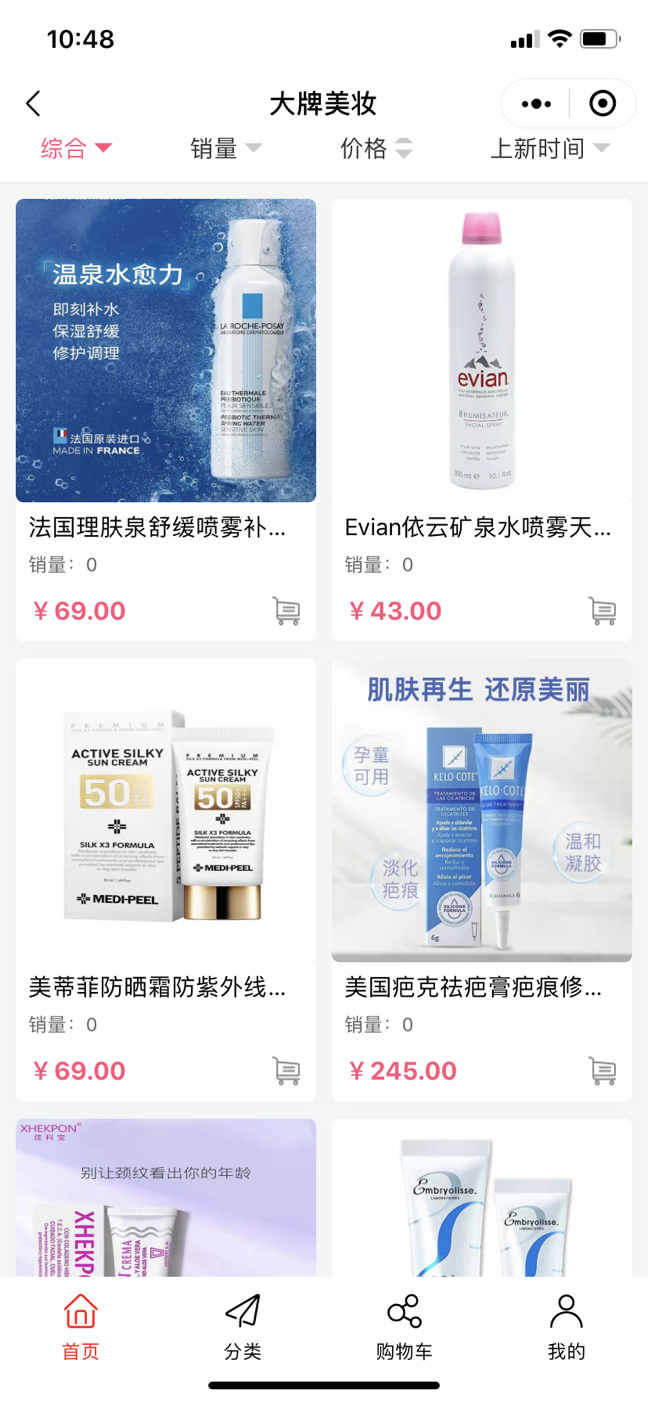Add Evian依云矿泉水喷雾 to cart
This screenshot has width=648, height=1402.
pos(602,611)
